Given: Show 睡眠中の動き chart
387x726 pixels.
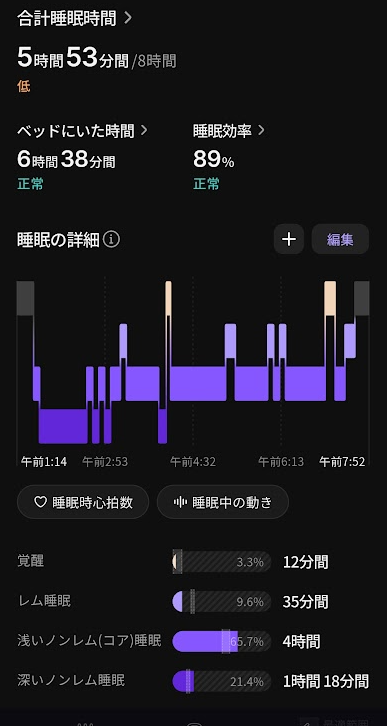Looking at the screenshot, I should click(223, 502).
